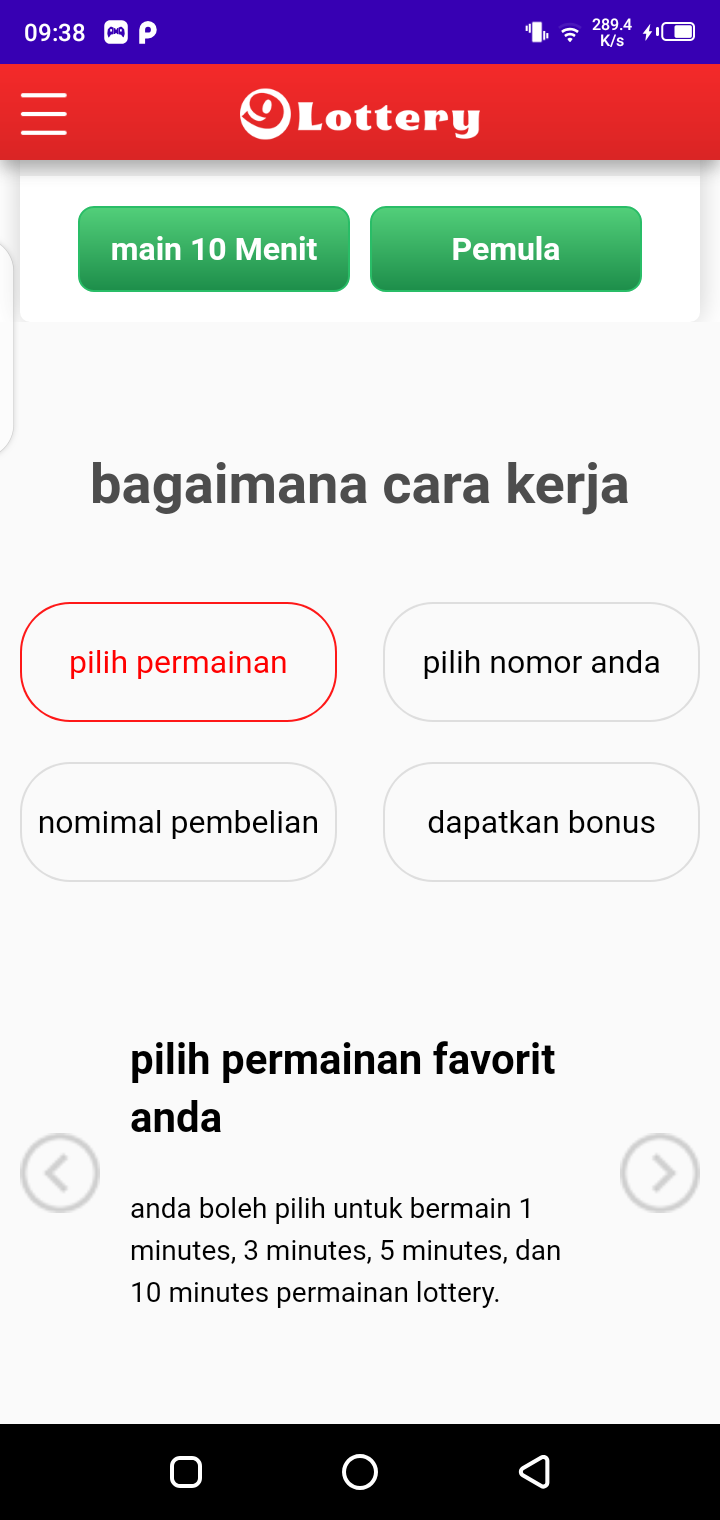The width and height of the screenshot is (720, 1520).
Task: Advance to the next slide arrow
Action: pyautogui.click(x=660, y=1173)
